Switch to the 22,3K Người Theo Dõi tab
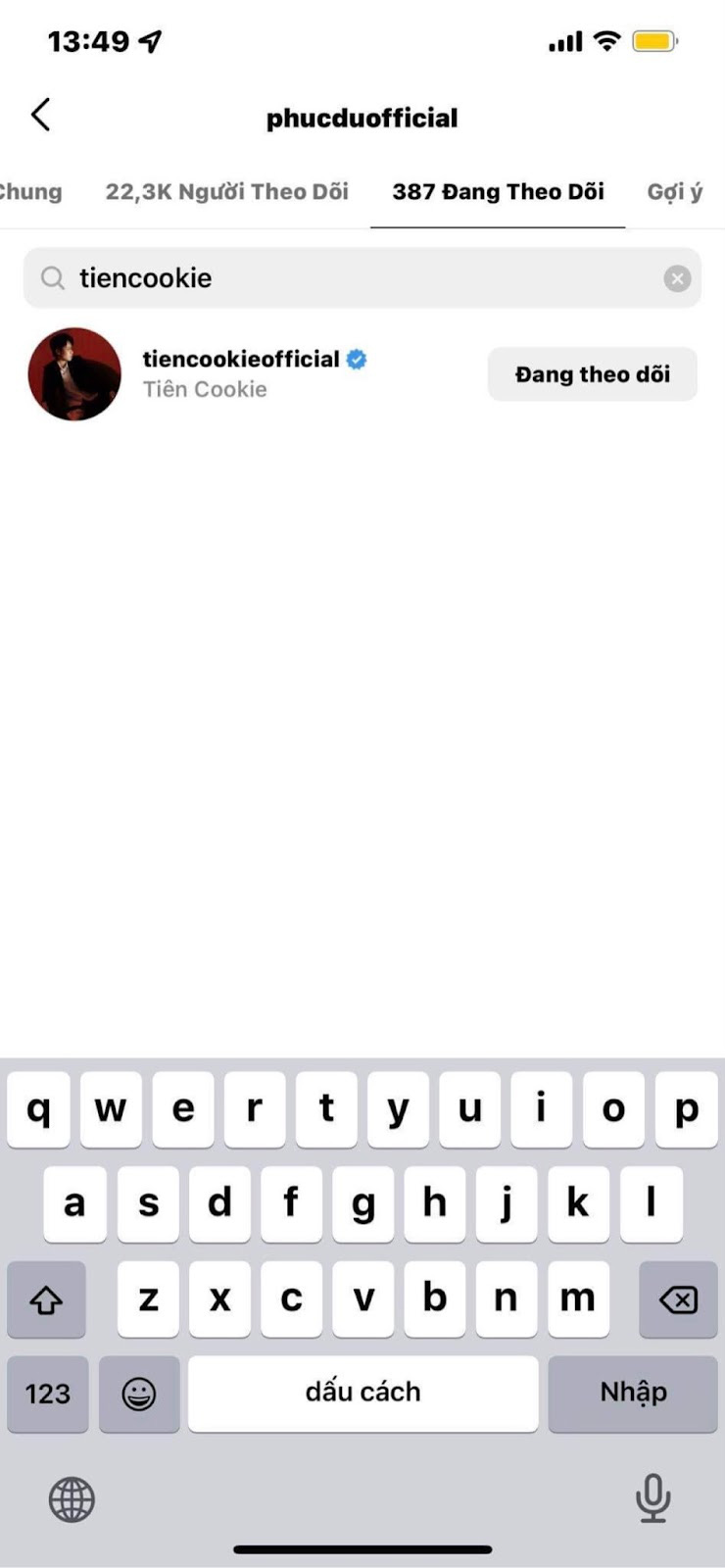The width and height of the screenshot is (725, 1568). click(227, 192)
